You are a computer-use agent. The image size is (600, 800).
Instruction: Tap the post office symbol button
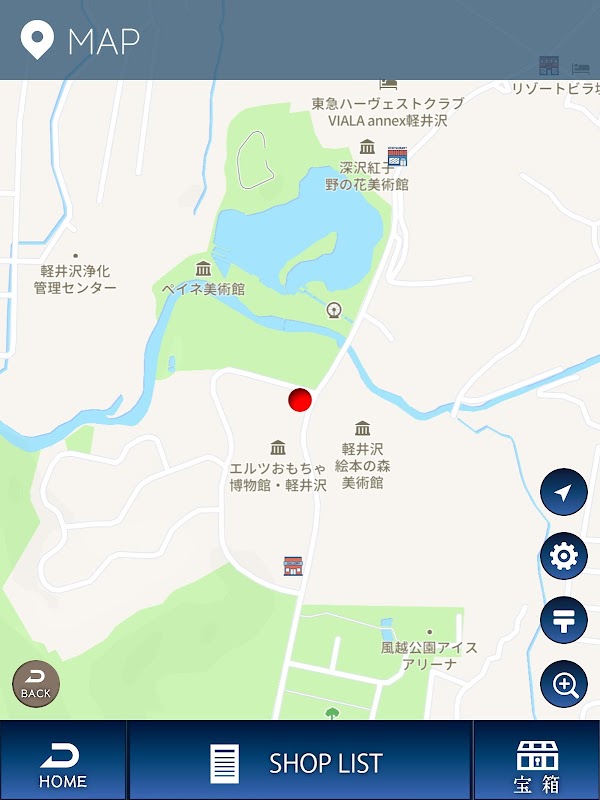pos(563,620)
